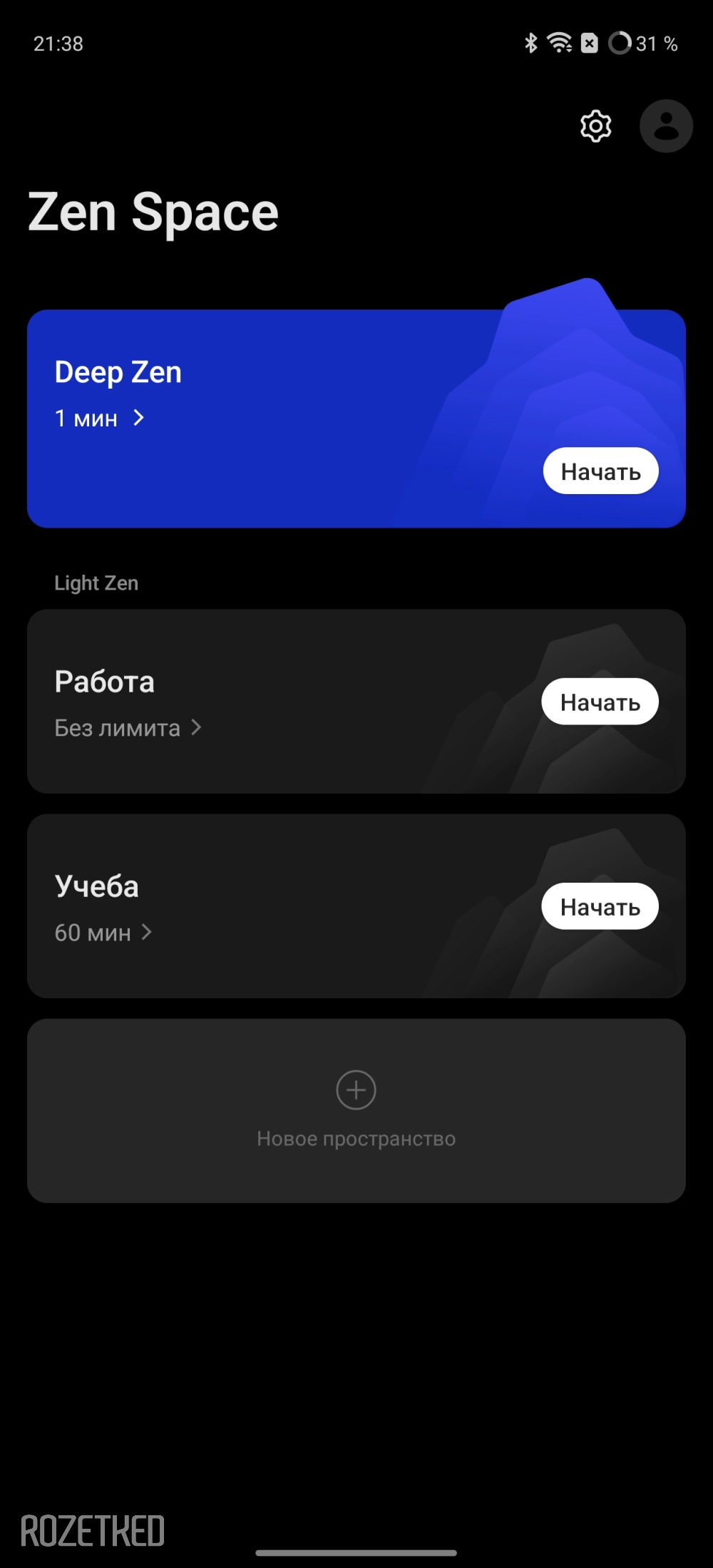Change Deep Zen 1 мин duration
The width and height of the screenshot is (713, 1568).
[x=100, y=419]
